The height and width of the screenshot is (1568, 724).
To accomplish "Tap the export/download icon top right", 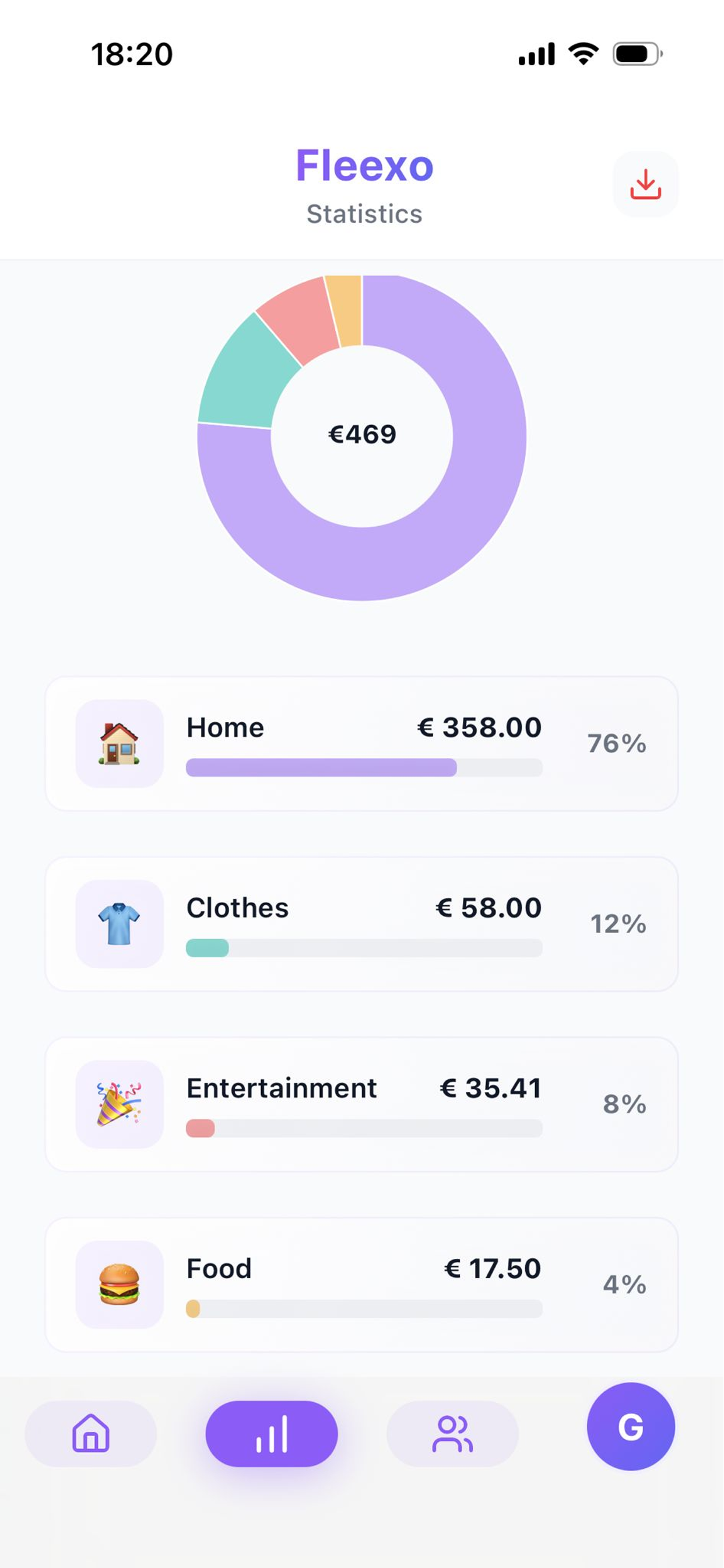I will 645,184.
